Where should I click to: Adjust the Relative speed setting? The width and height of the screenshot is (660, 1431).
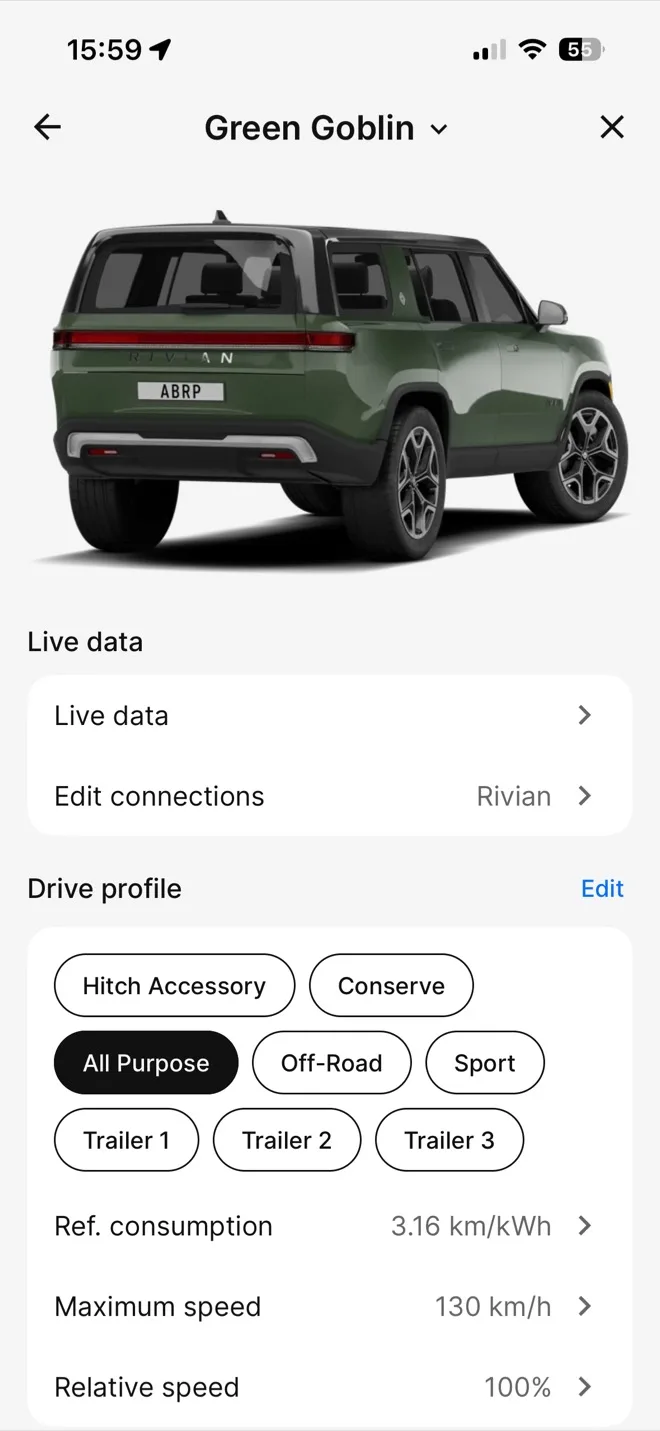click(x=329, y=1387)
